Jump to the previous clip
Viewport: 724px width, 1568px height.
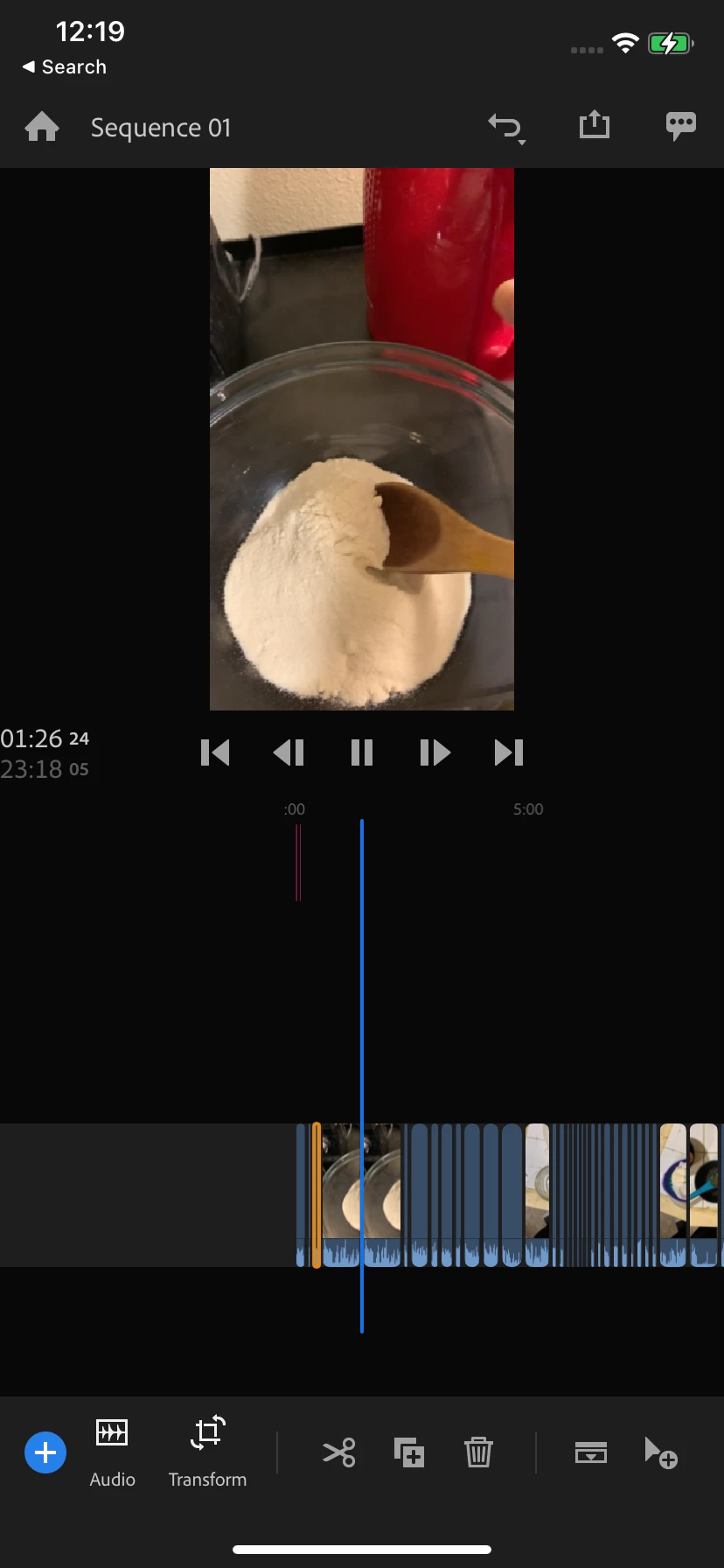[215, 752]
